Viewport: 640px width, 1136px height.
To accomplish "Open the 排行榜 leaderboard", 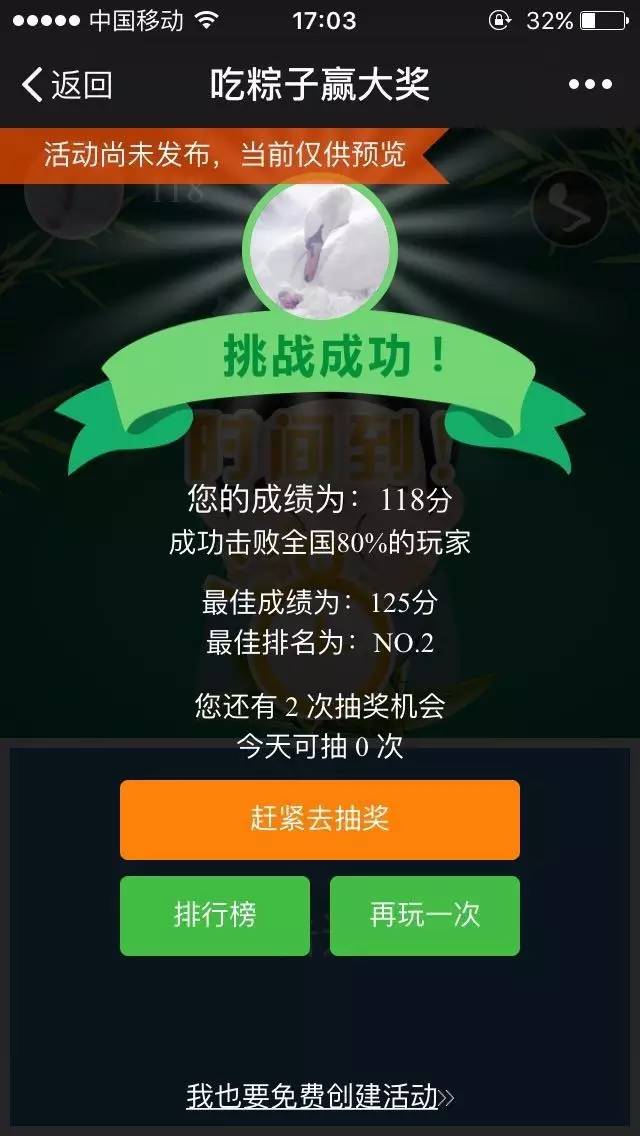I will pos(215,915).
